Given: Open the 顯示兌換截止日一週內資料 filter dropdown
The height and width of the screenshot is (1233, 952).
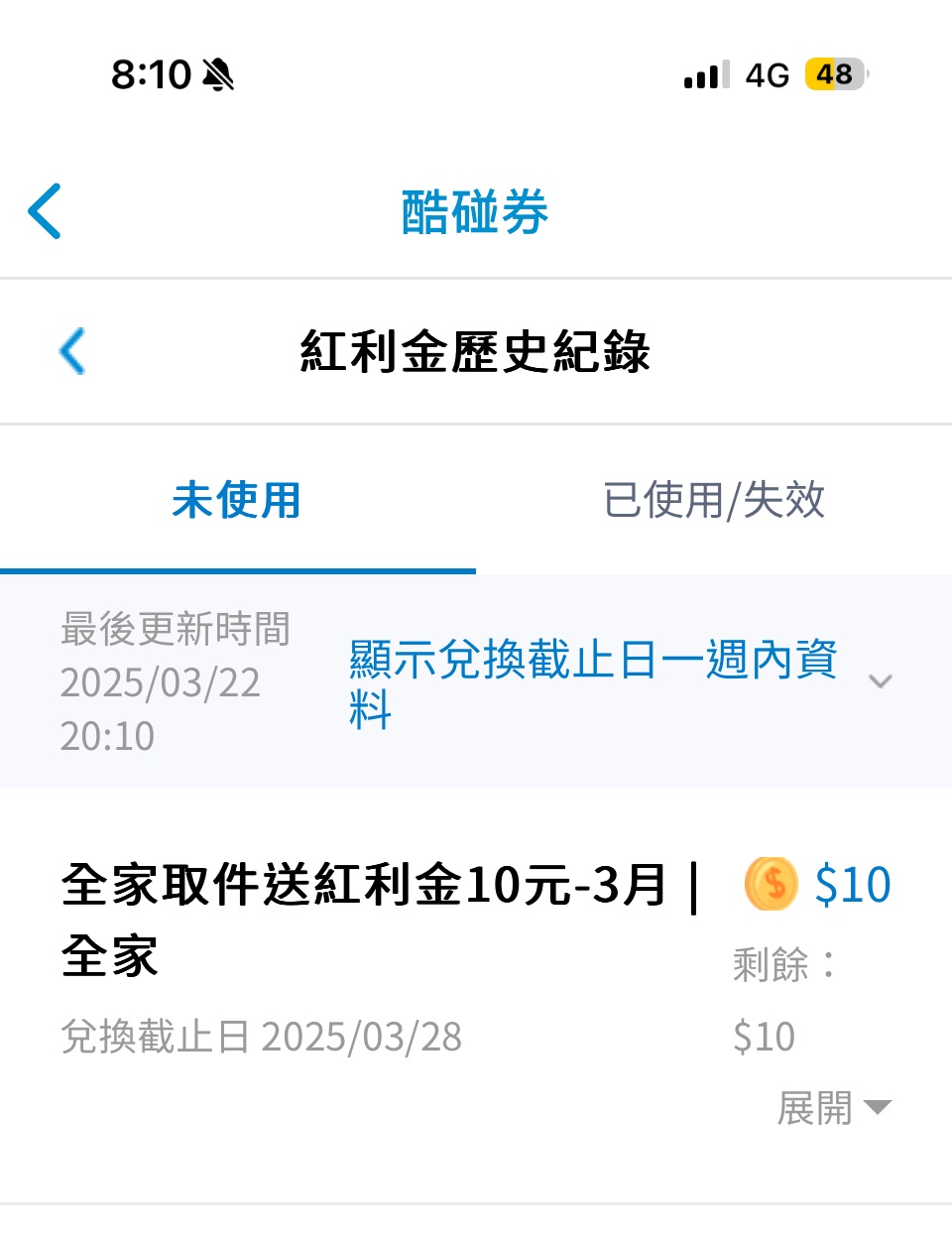Looking at the screenshot, I should 620,682.
